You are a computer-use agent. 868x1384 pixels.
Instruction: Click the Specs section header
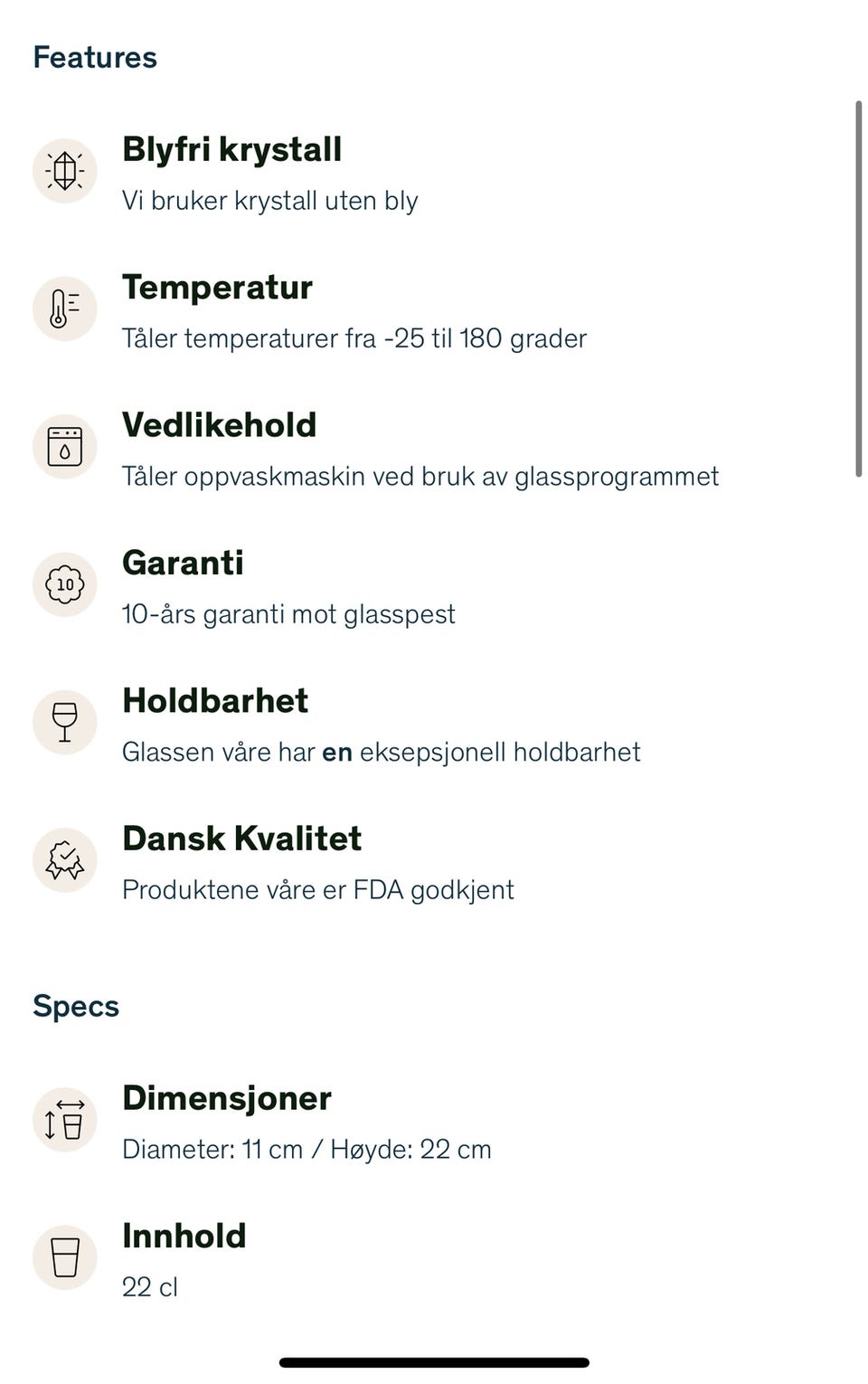point(76,1004)
